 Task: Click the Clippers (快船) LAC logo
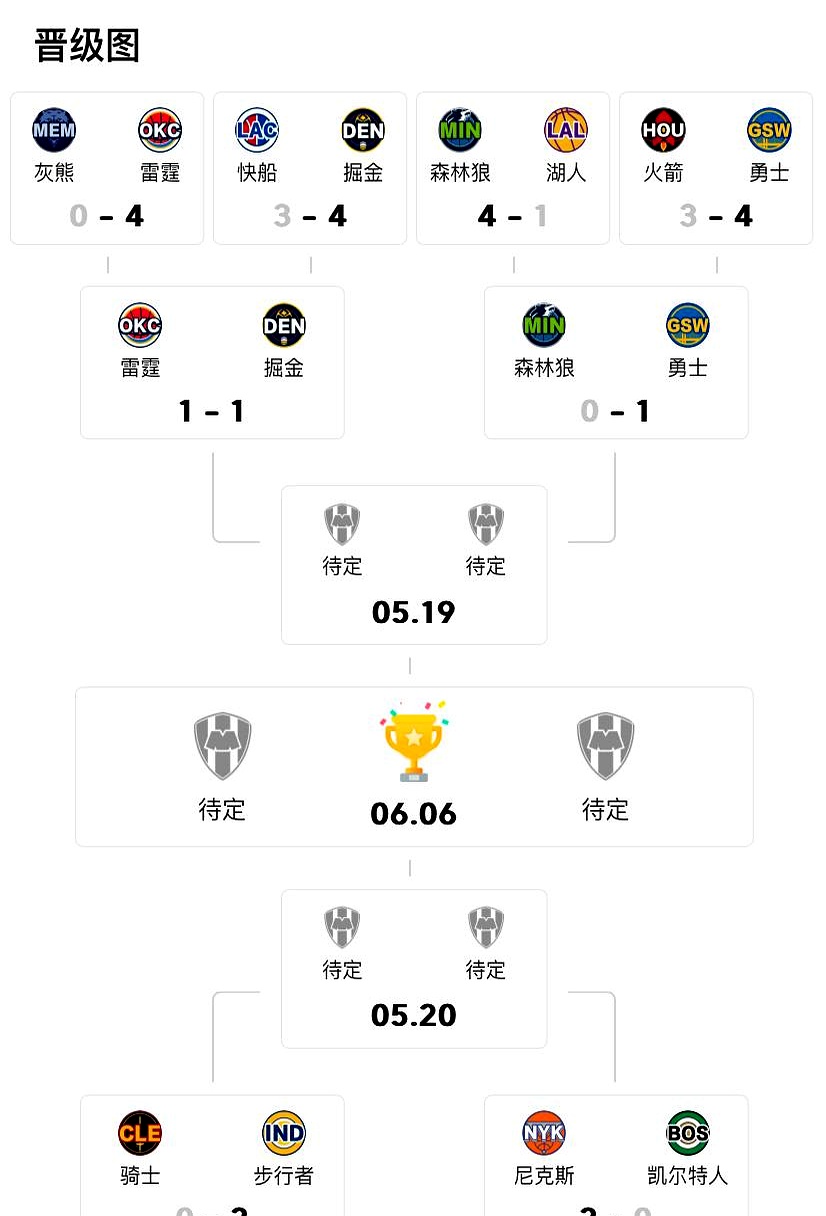point(256,129)
